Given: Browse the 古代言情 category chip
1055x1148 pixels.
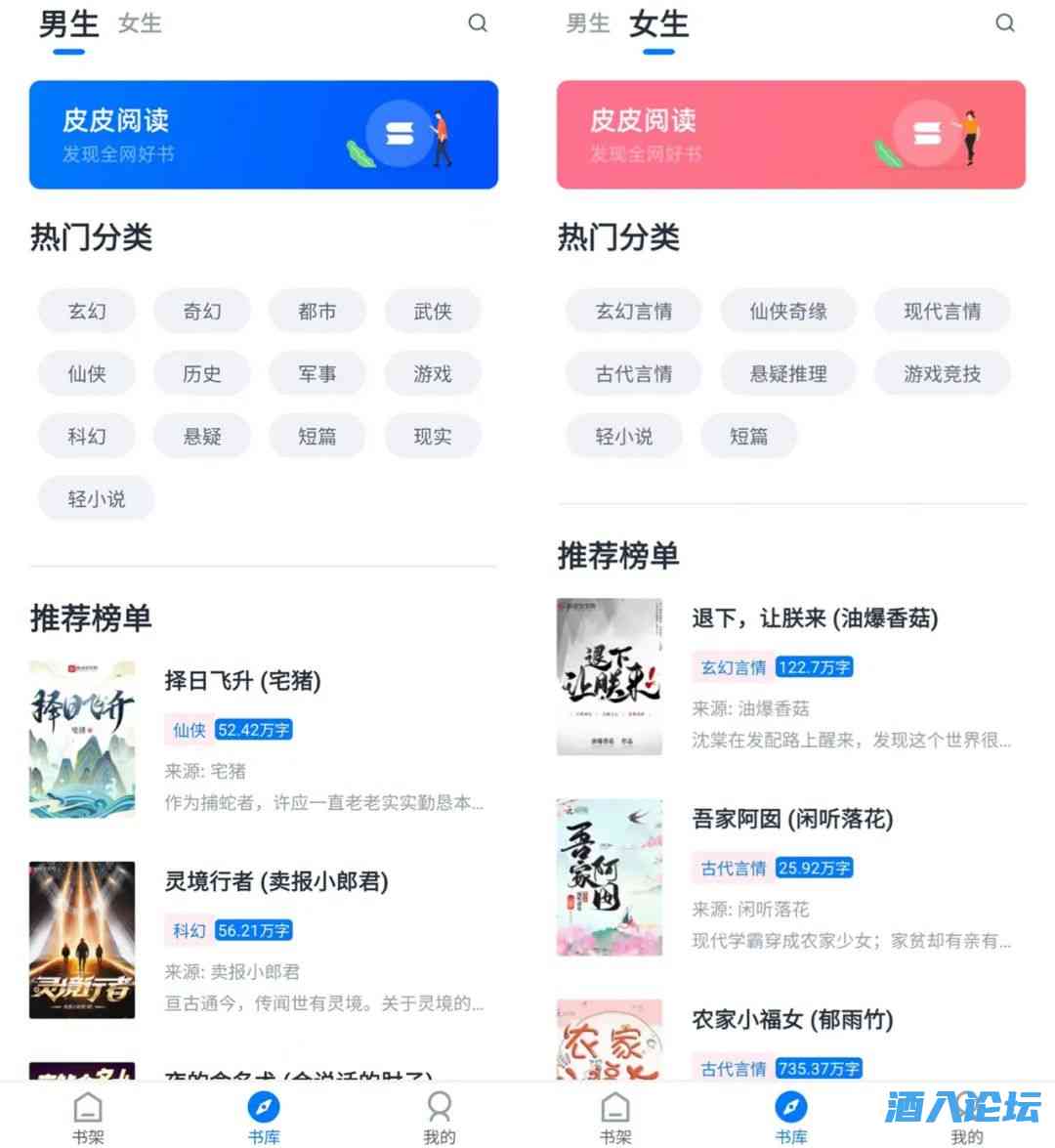Looking at the screenshot, I should point(634,374).
